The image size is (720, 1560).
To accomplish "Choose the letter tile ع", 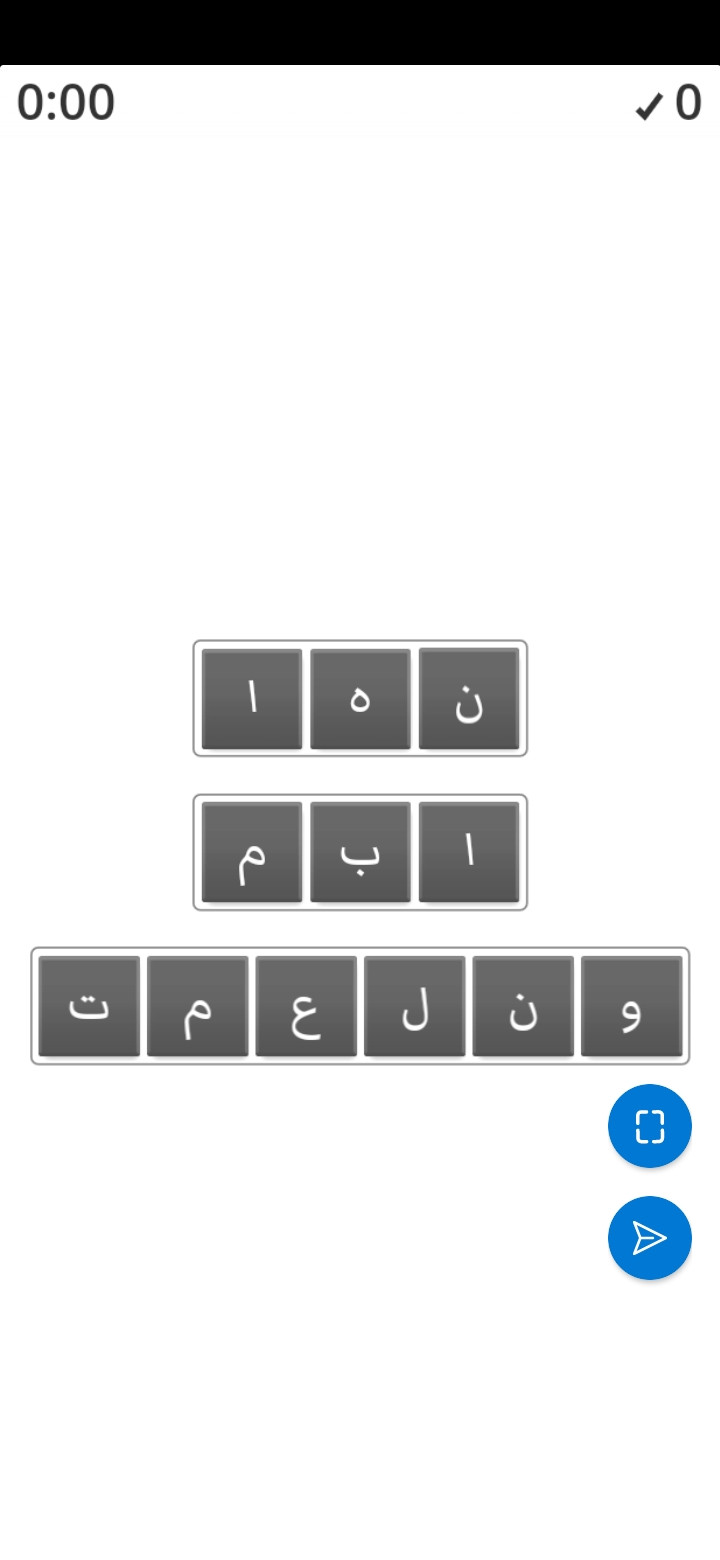I will (x=306, y=1006).
